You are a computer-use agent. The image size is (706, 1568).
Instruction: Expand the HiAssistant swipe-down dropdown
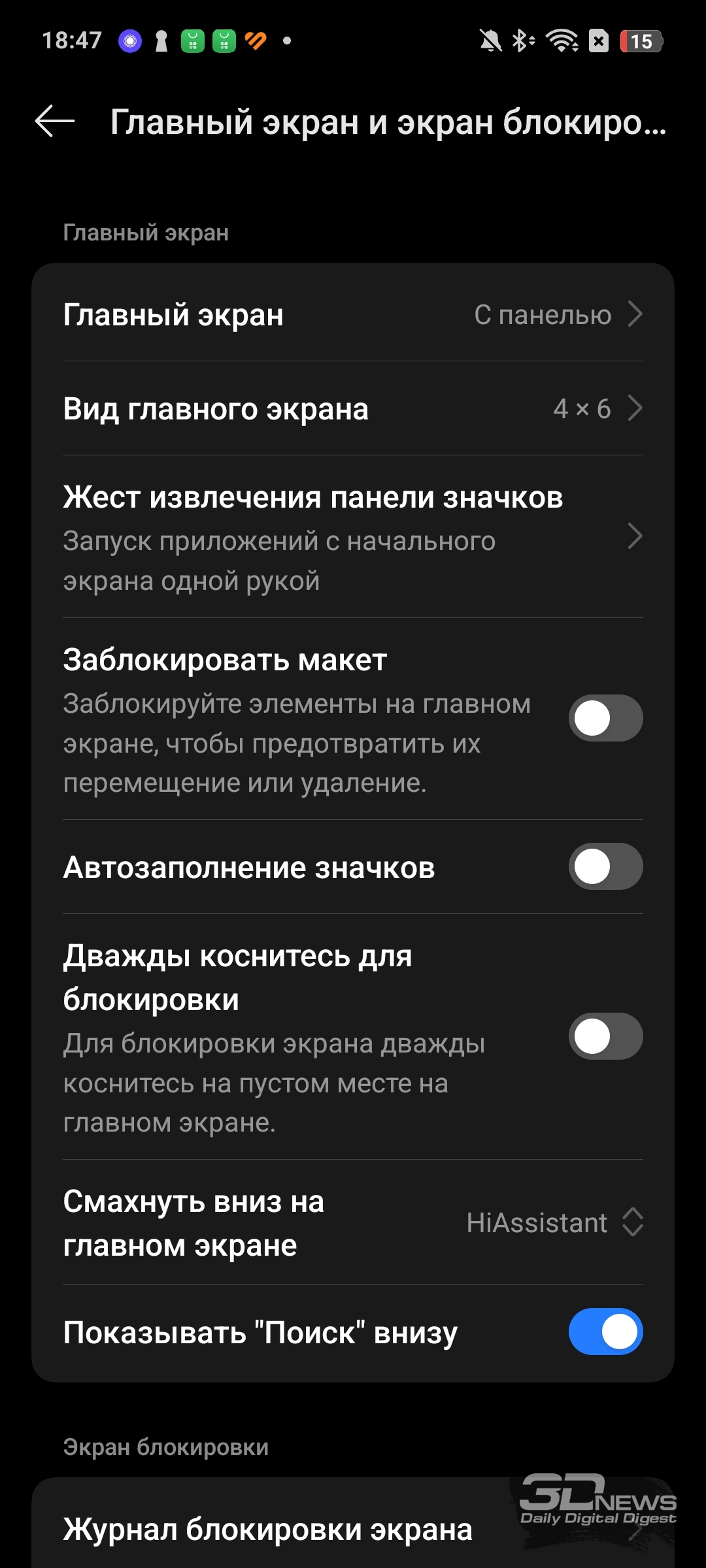[555, 1222]
